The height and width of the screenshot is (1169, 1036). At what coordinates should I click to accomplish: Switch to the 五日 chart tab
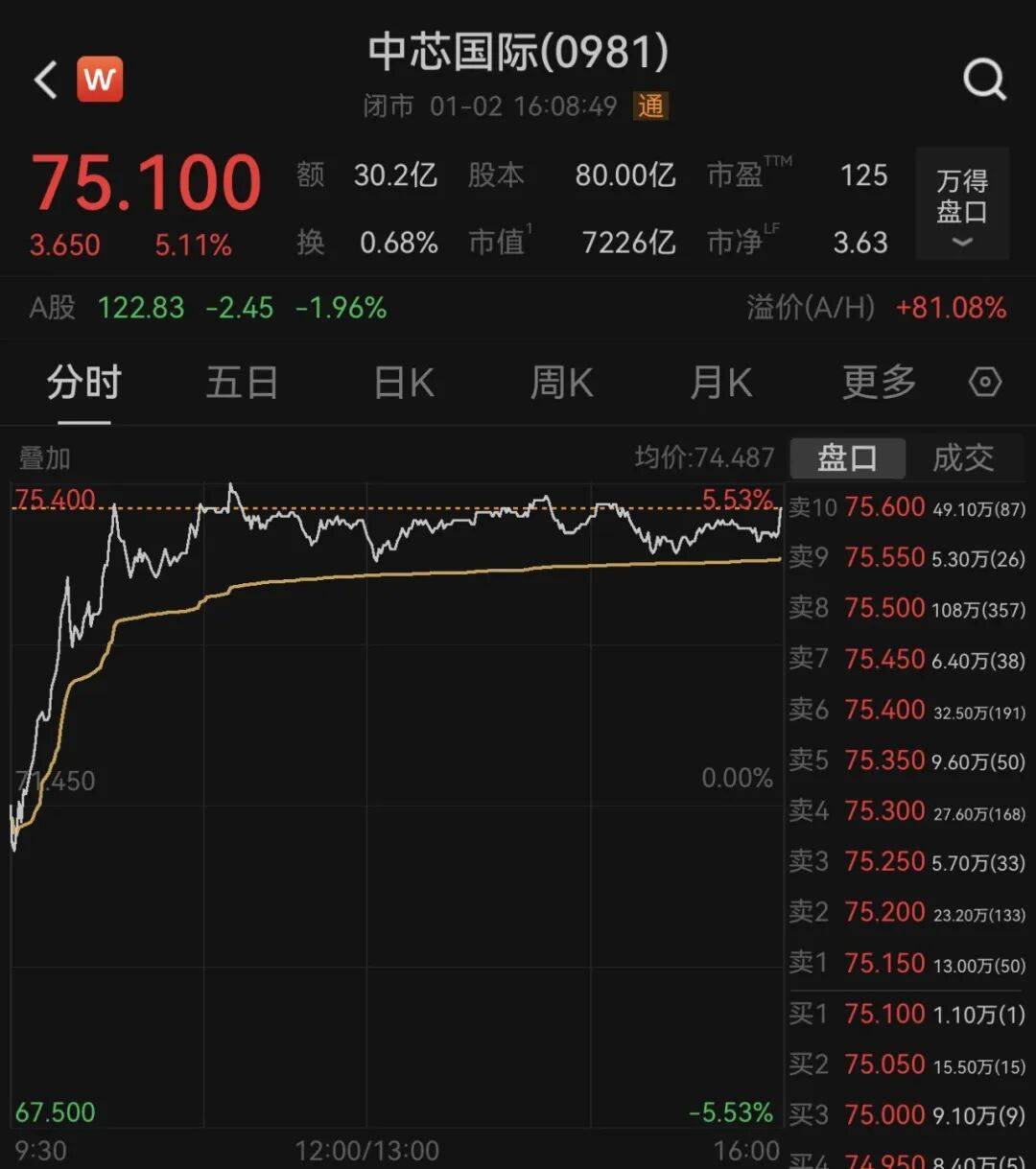coord(242,384)
